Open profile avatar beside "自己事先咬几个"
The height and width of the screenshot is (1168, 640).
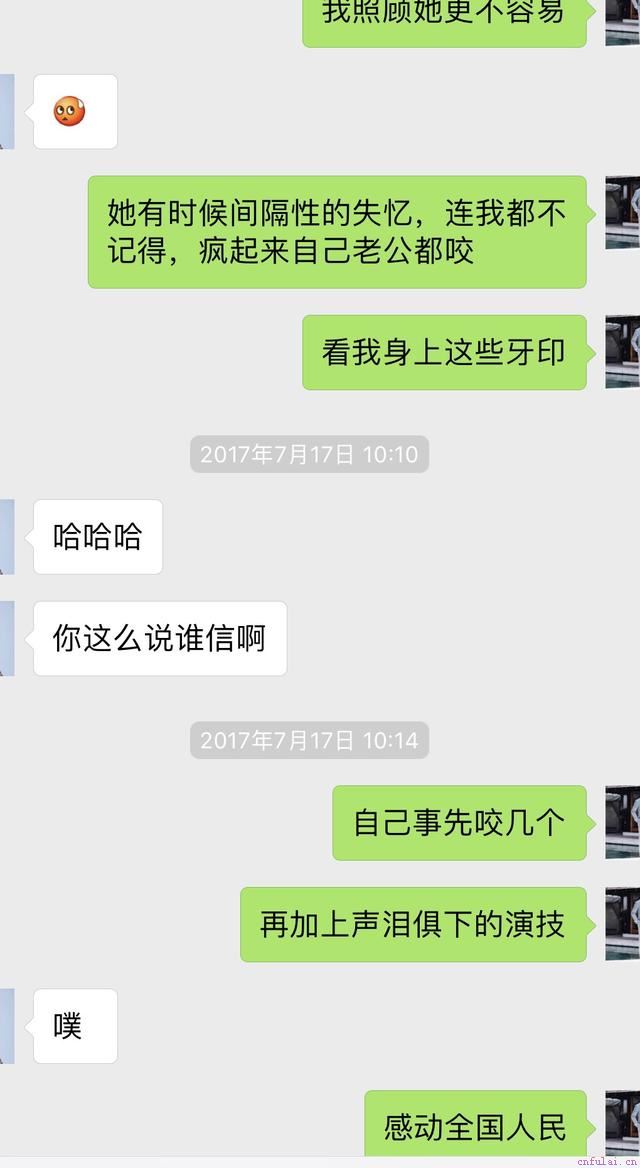[623, 822]
